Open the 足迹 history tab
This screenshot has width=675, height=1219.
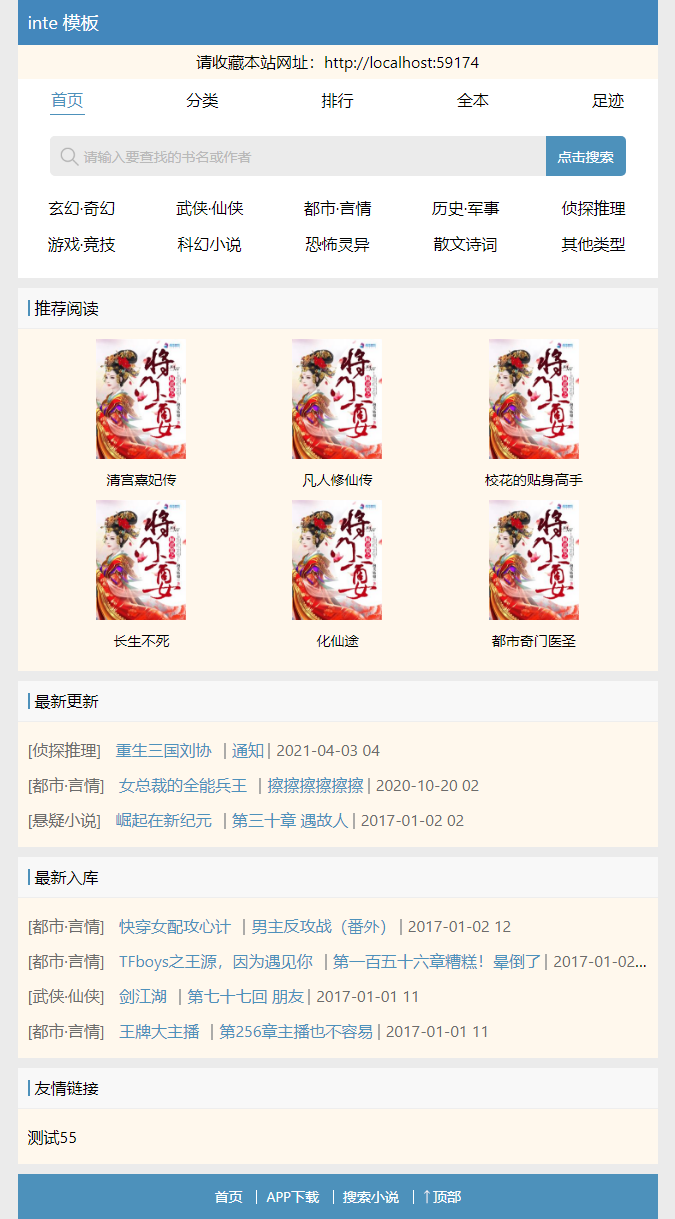(x=607, y=101)
